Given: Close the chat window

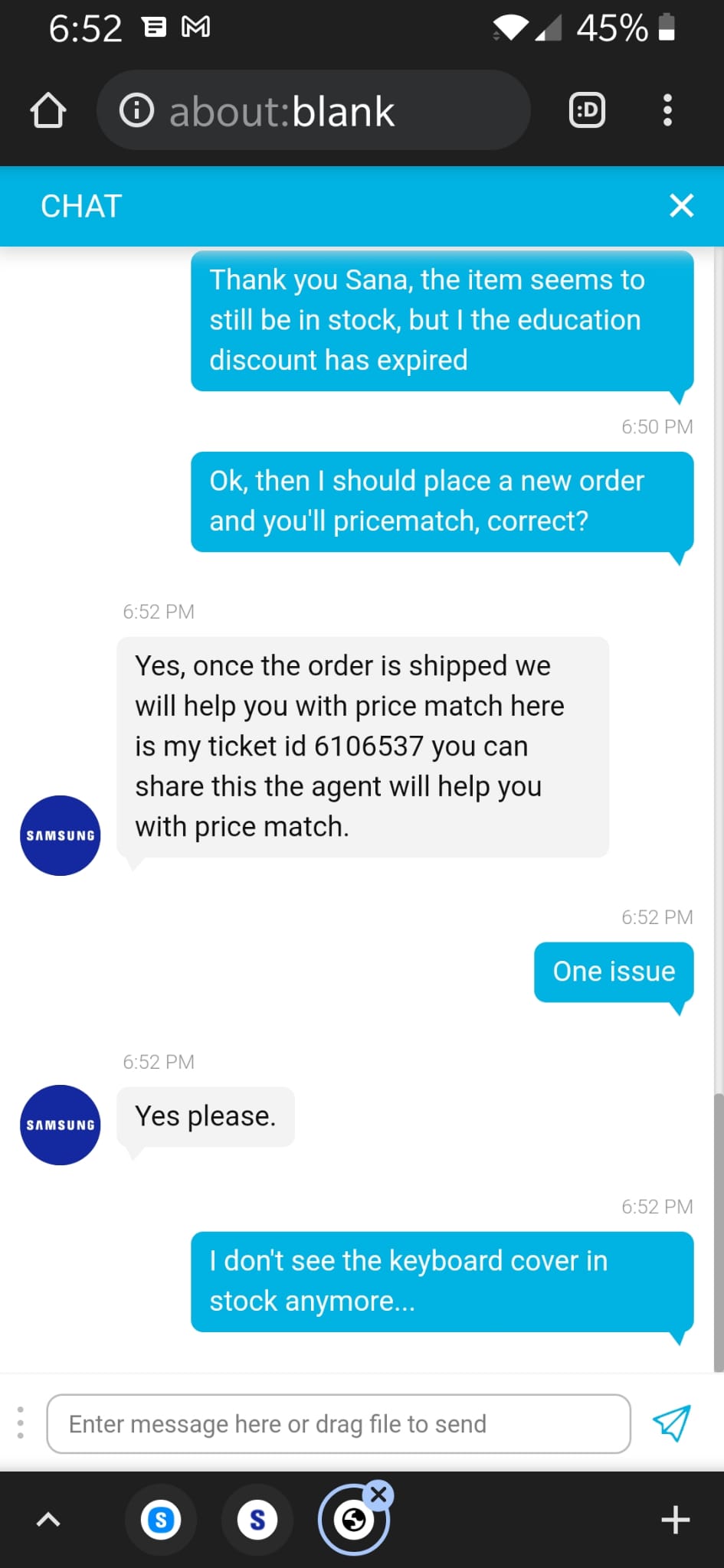Looking at the screenshot, I should click(680, 206).
